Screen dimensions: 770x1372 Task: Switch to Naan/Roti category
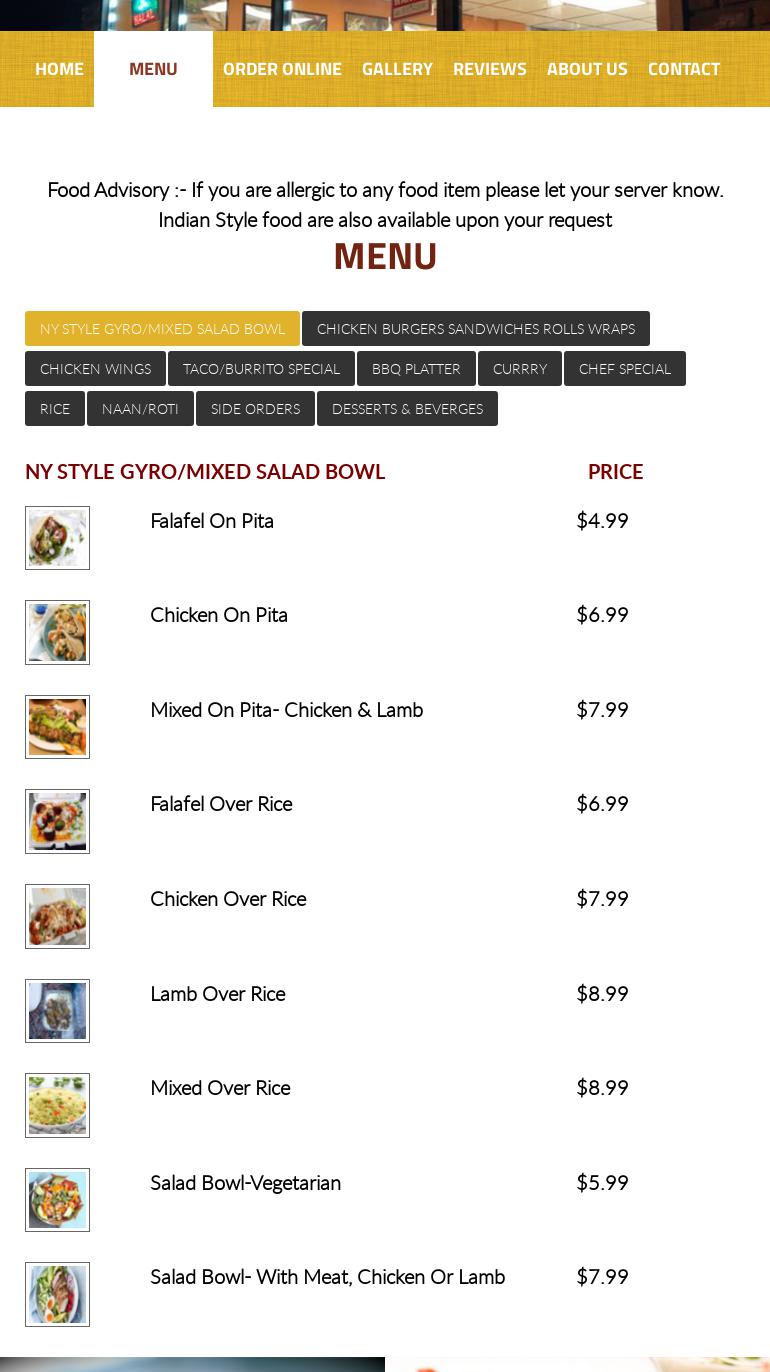pyautogui.click(x=140, y=409)
